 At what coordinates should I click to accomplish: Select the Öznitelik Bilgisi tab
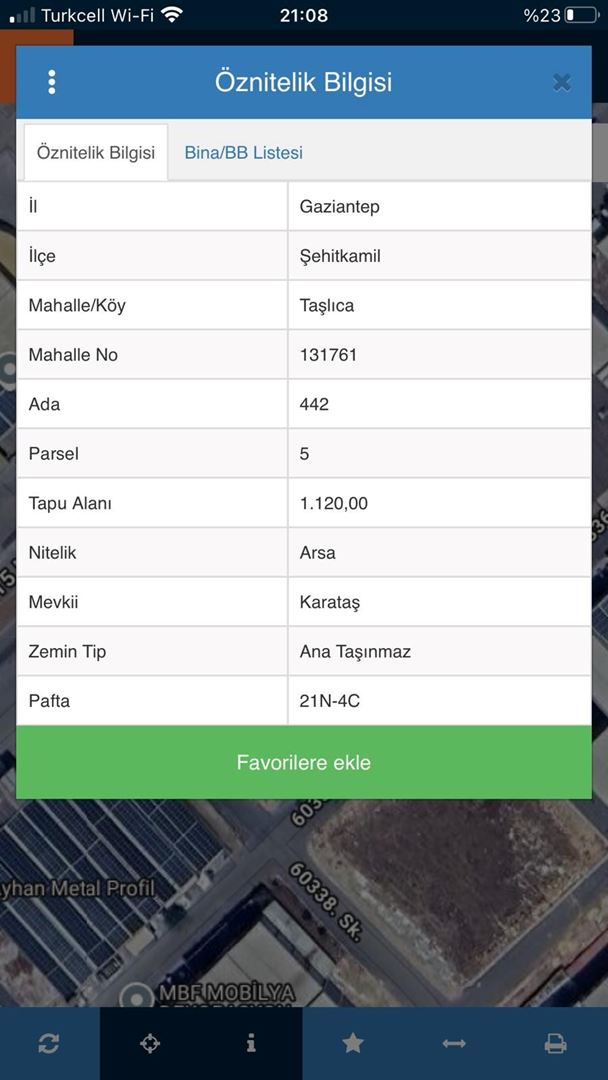[x=95, y=153]
